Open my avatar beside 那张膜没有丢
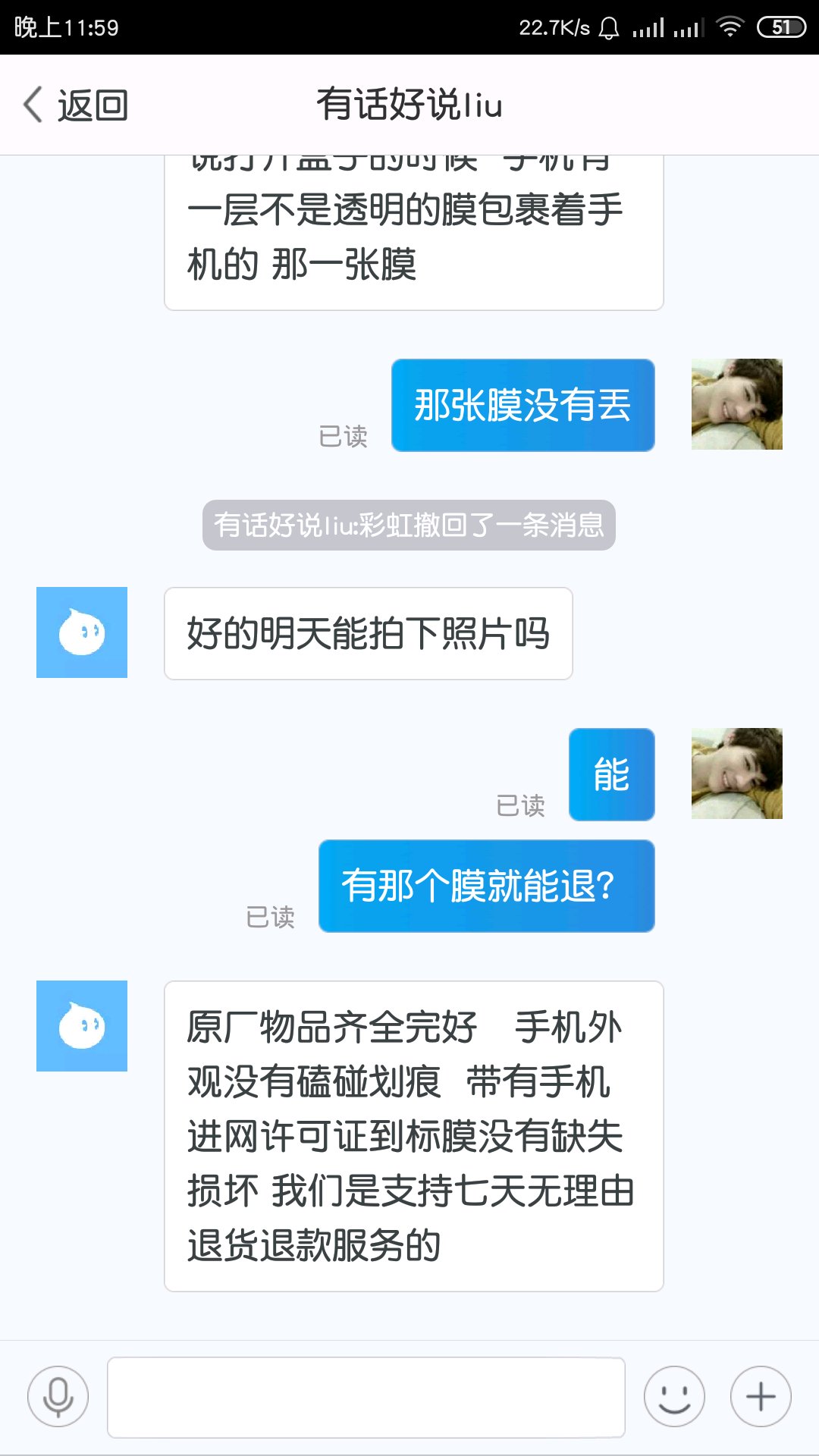 coord(737,404)
